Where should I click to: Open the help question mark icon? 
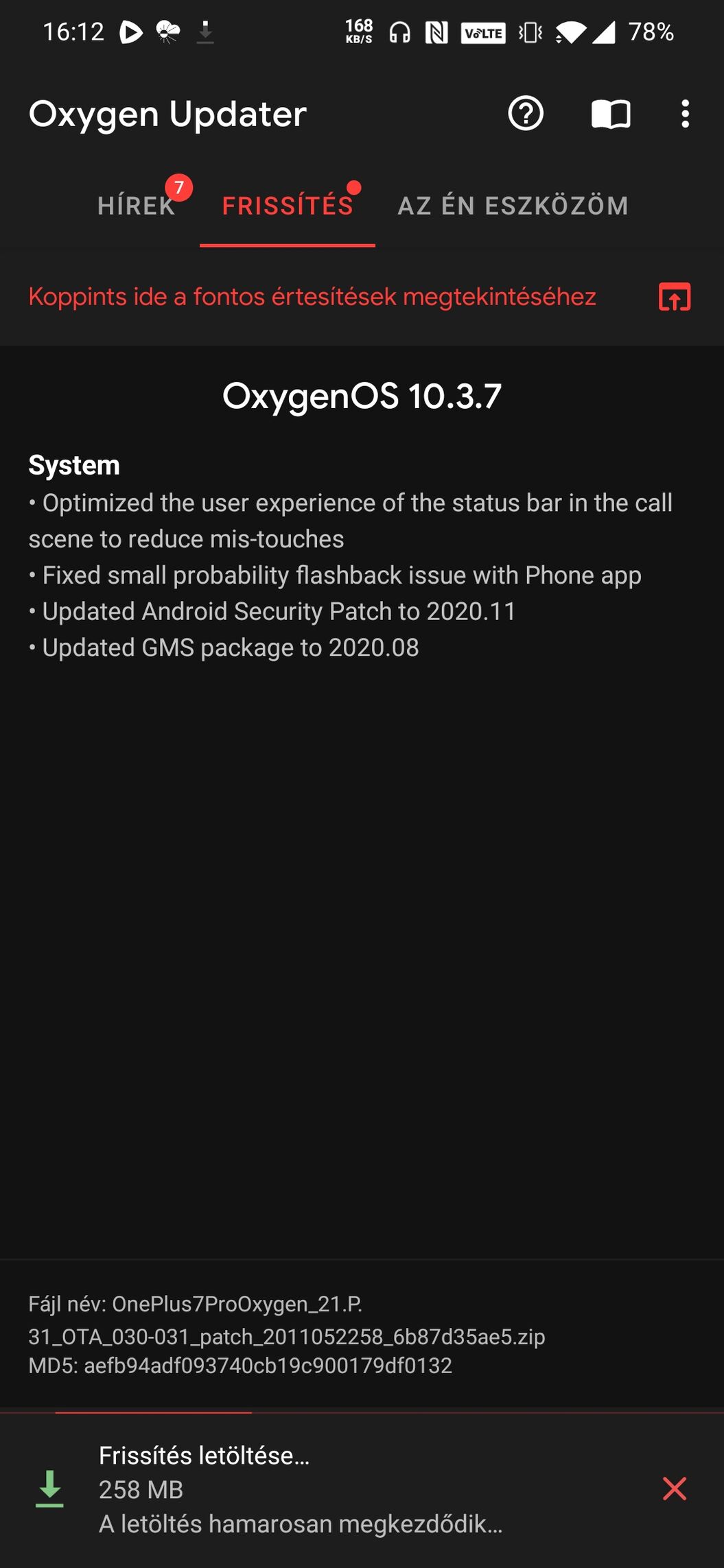click(x=526, y=113)
